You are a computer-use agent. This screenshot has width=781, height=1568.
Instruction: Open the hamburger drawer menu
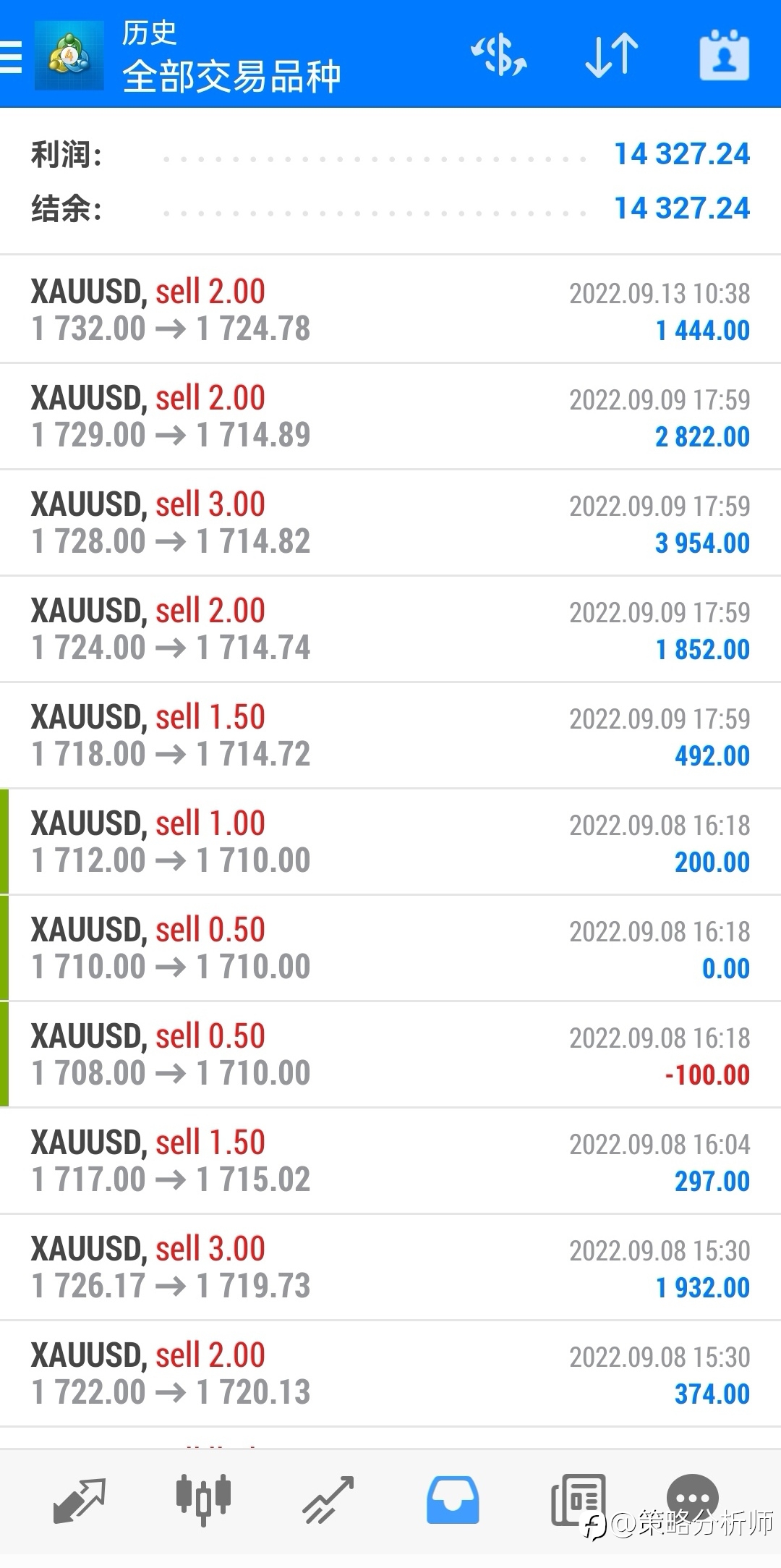click(11, 56)
